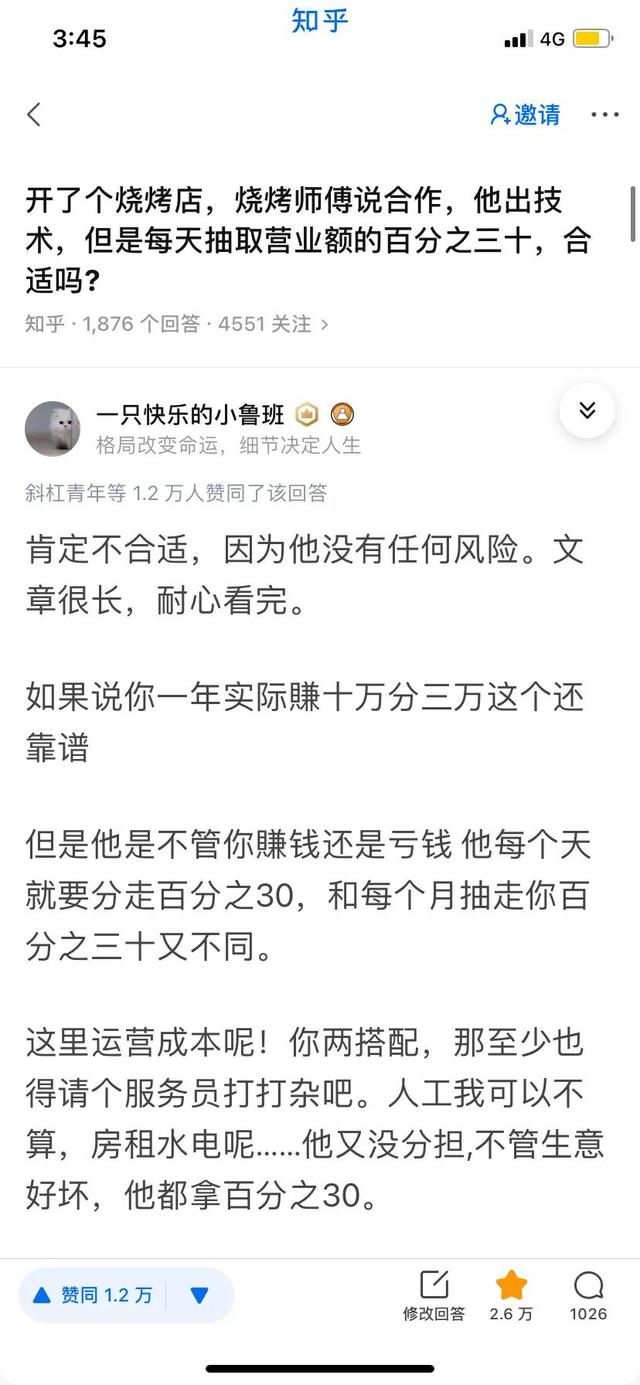Tap 邀请 to invite others to answer

coord(525,114)
